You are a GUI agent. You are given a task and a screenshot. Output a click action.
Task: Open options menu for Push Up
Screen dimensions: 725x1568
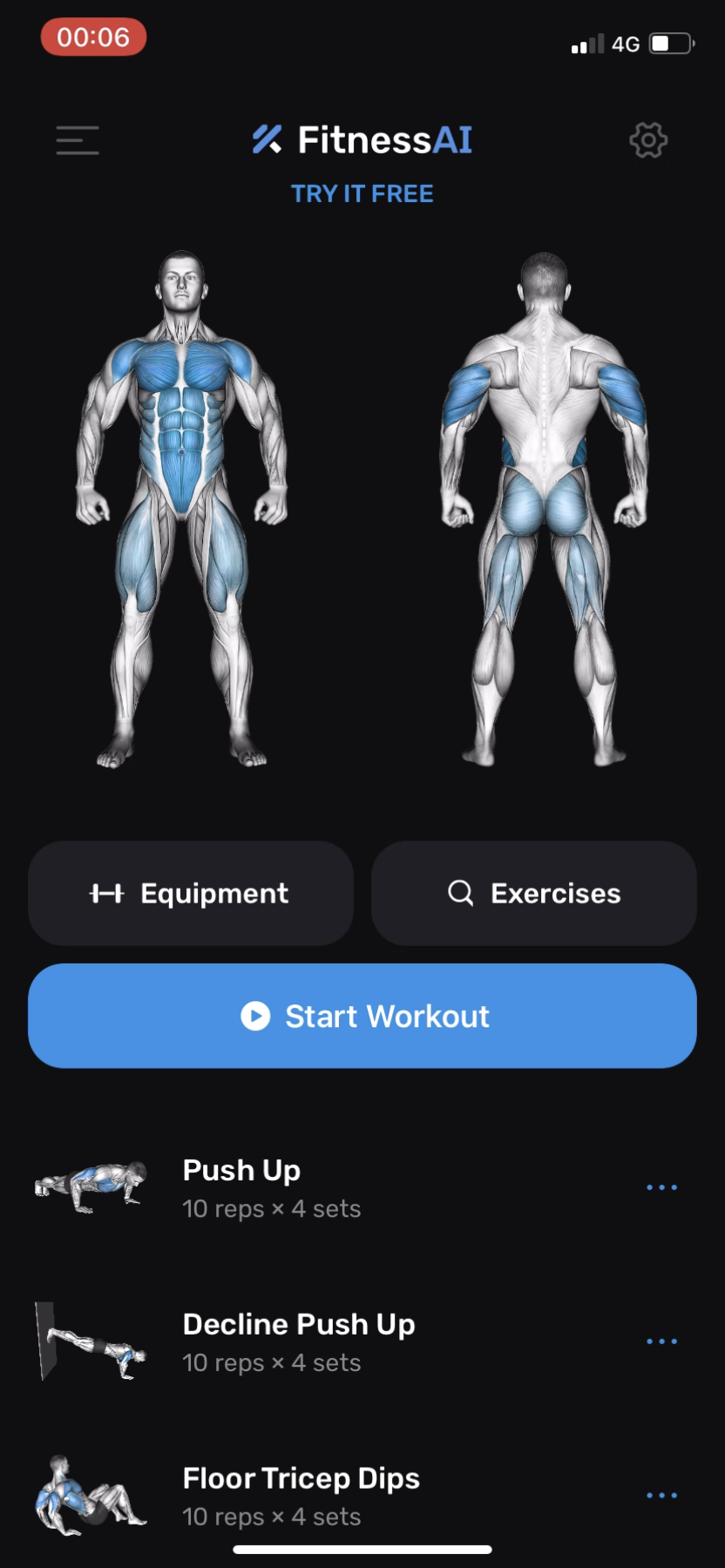pos(662,1186)
